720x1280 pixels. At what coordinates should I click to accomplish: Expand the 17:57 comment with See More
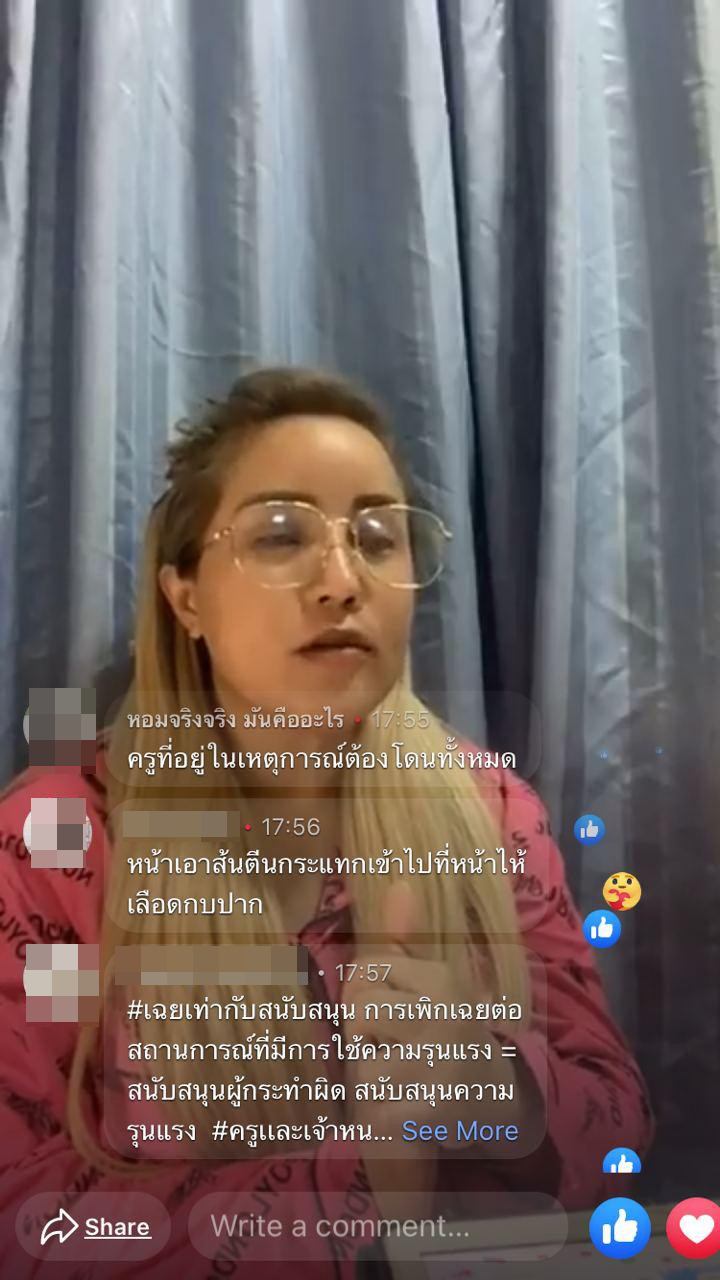[460, 1131]
